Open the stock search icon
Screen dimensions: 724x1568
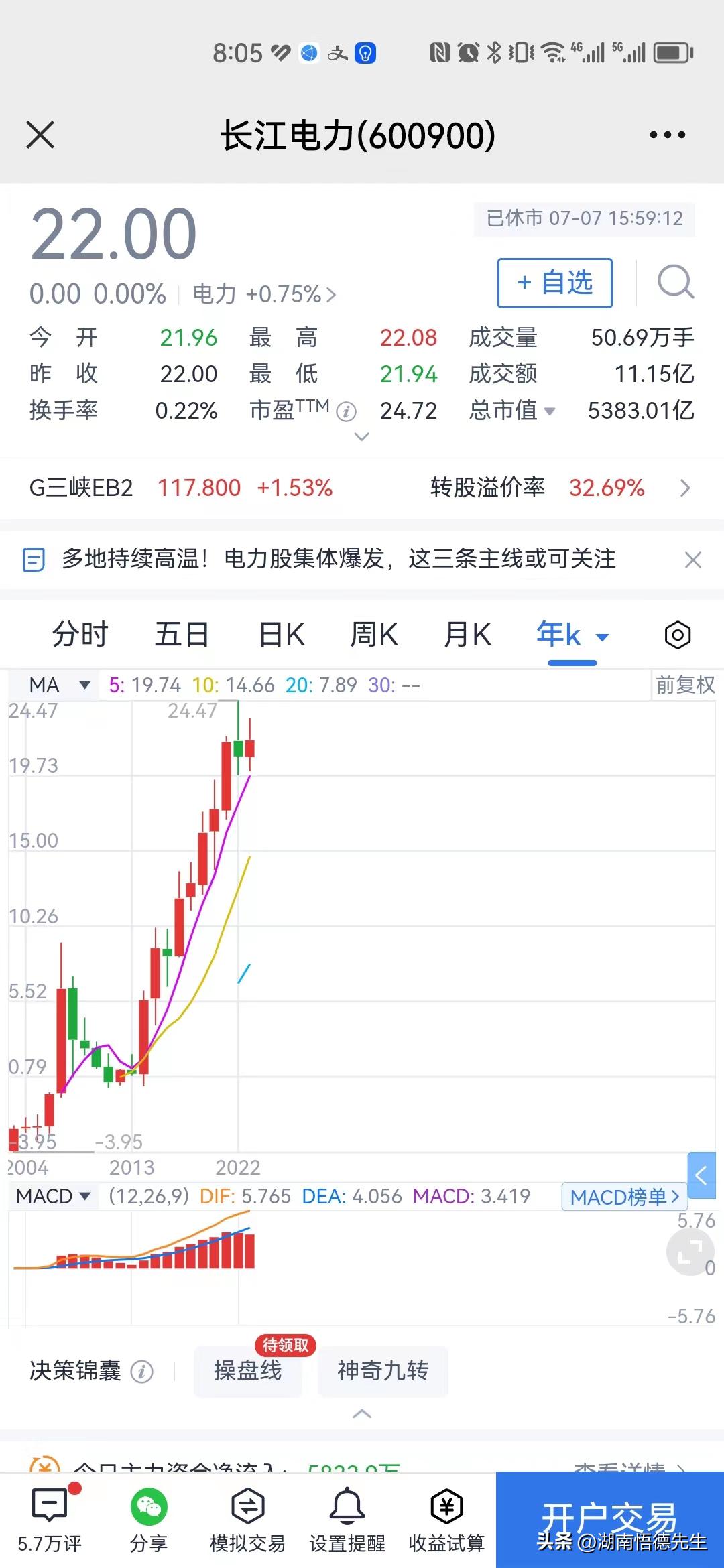[675, 282]
